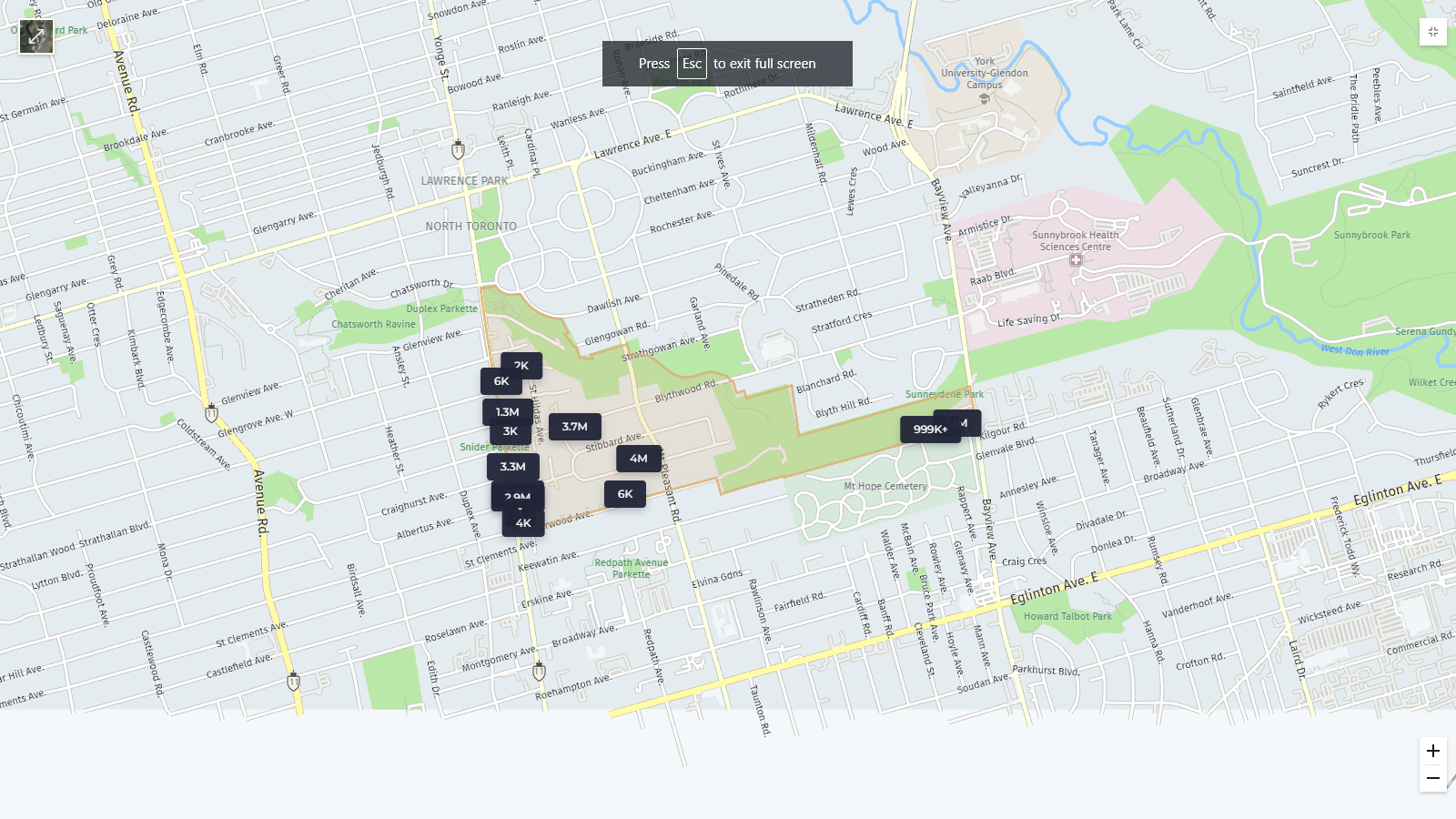This screenshot has width=1456, height=819.
Task: Select the 4M price marker
Action: [x=638, y=459]
